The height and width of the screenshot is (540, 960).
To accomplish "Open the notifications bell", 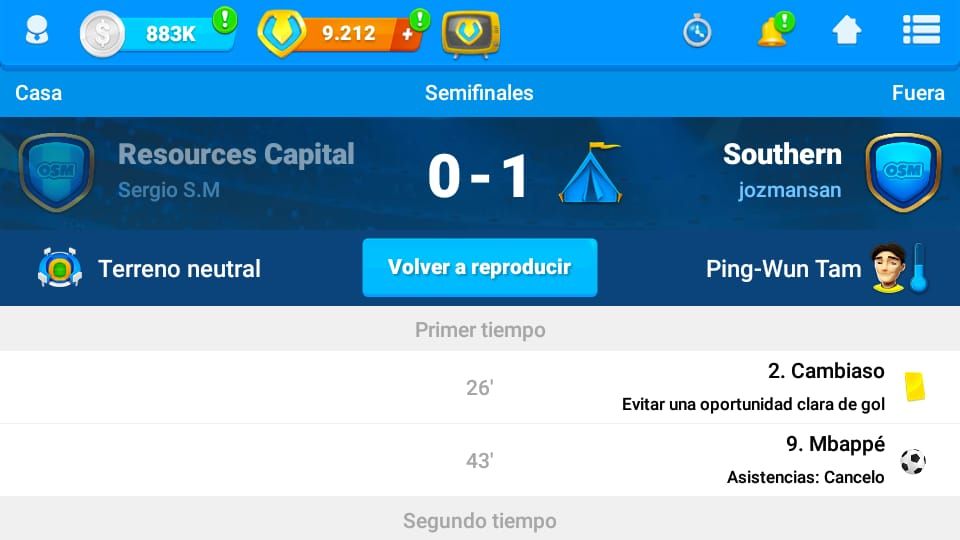I will (x=772, y=32).
